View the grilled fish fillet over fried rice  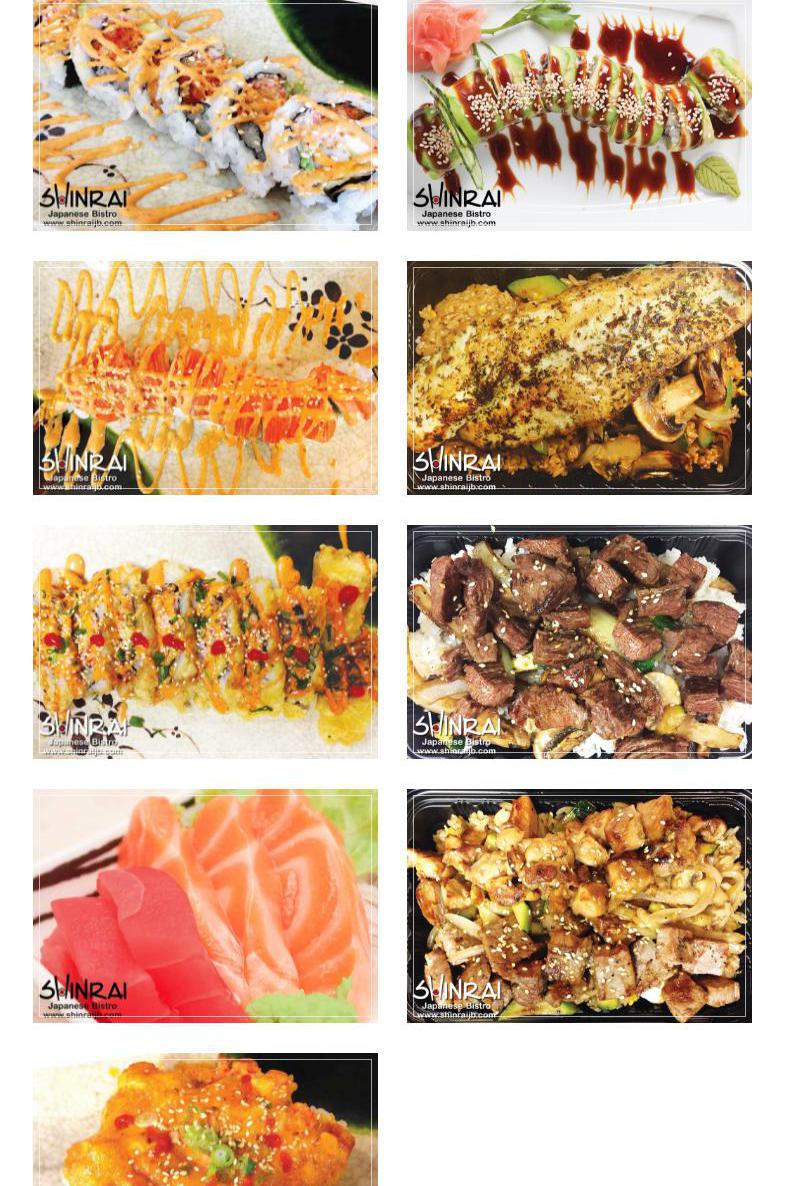pyautogui.click(x=579, y=378)
